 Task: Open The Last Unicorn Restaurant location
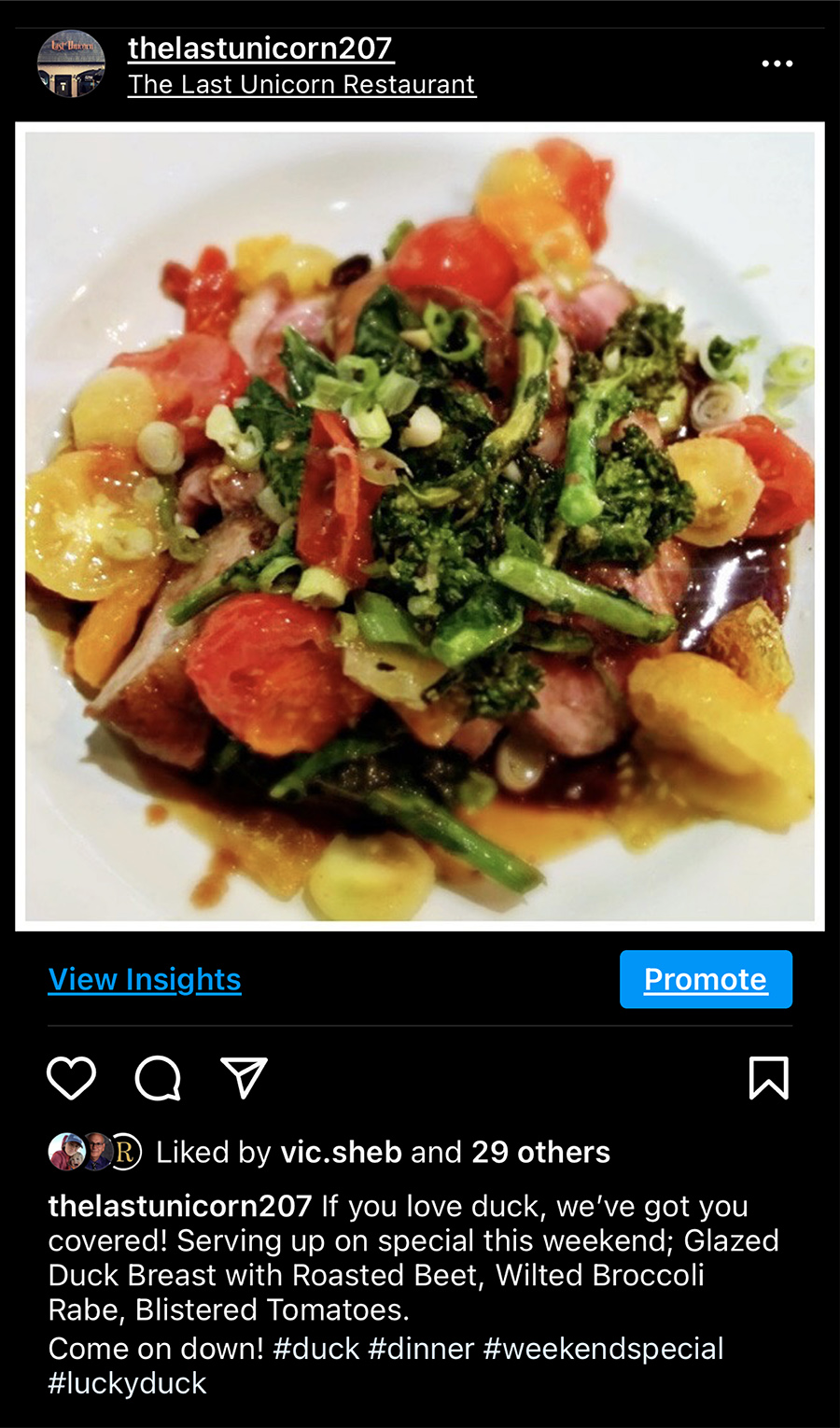(x=301, y=84)
